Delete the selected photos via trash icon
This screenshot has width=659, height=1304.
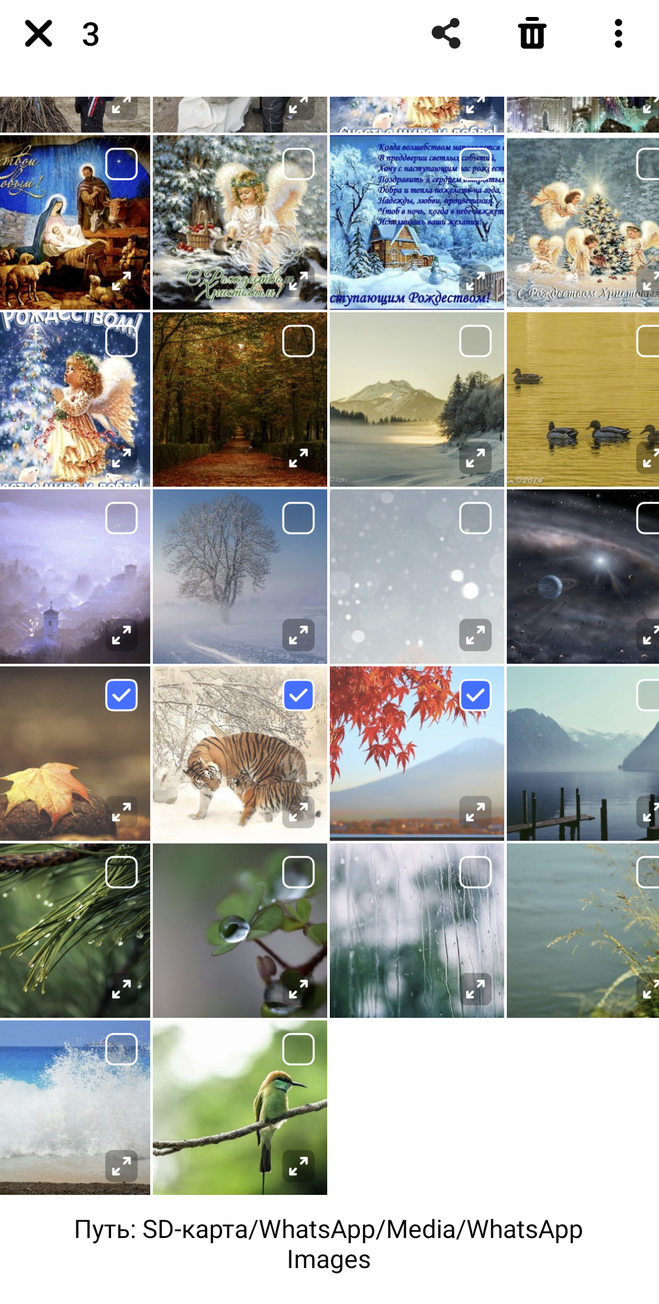pos(532,34)
